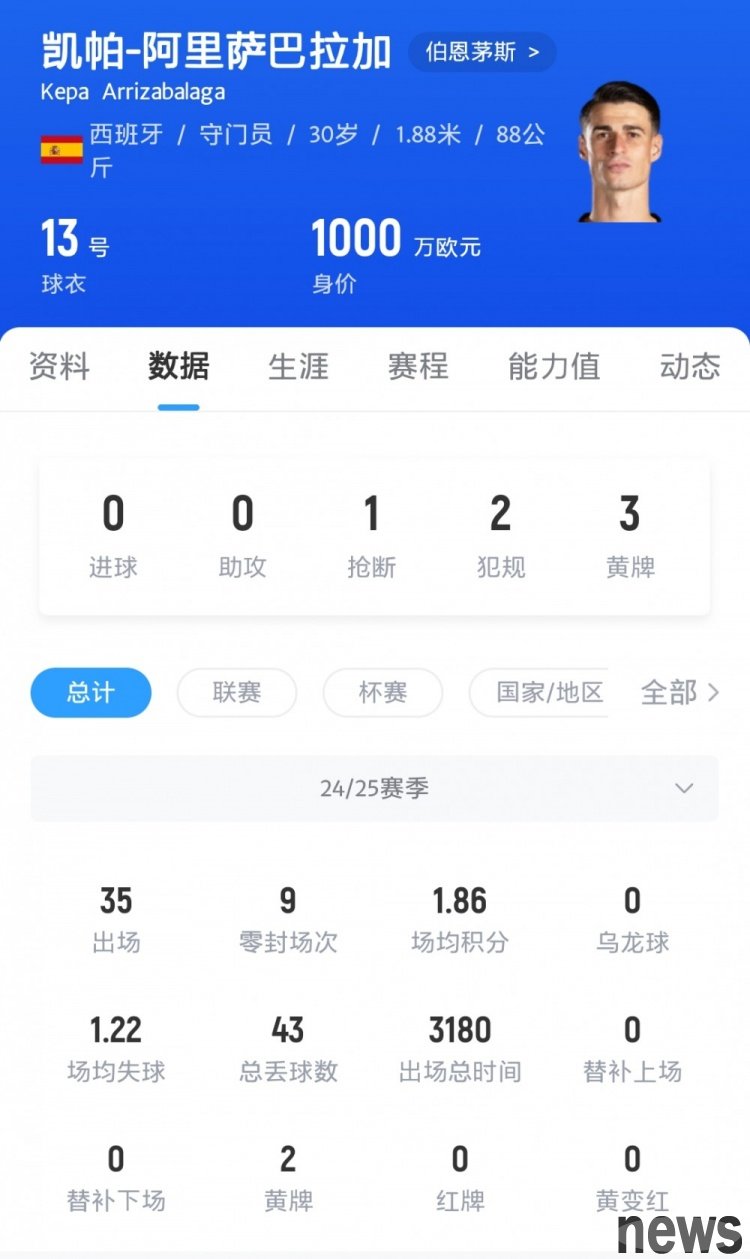Filter stats by 杯赛
The height and width of the screenshot is (1259, 750).
point(383,693)
